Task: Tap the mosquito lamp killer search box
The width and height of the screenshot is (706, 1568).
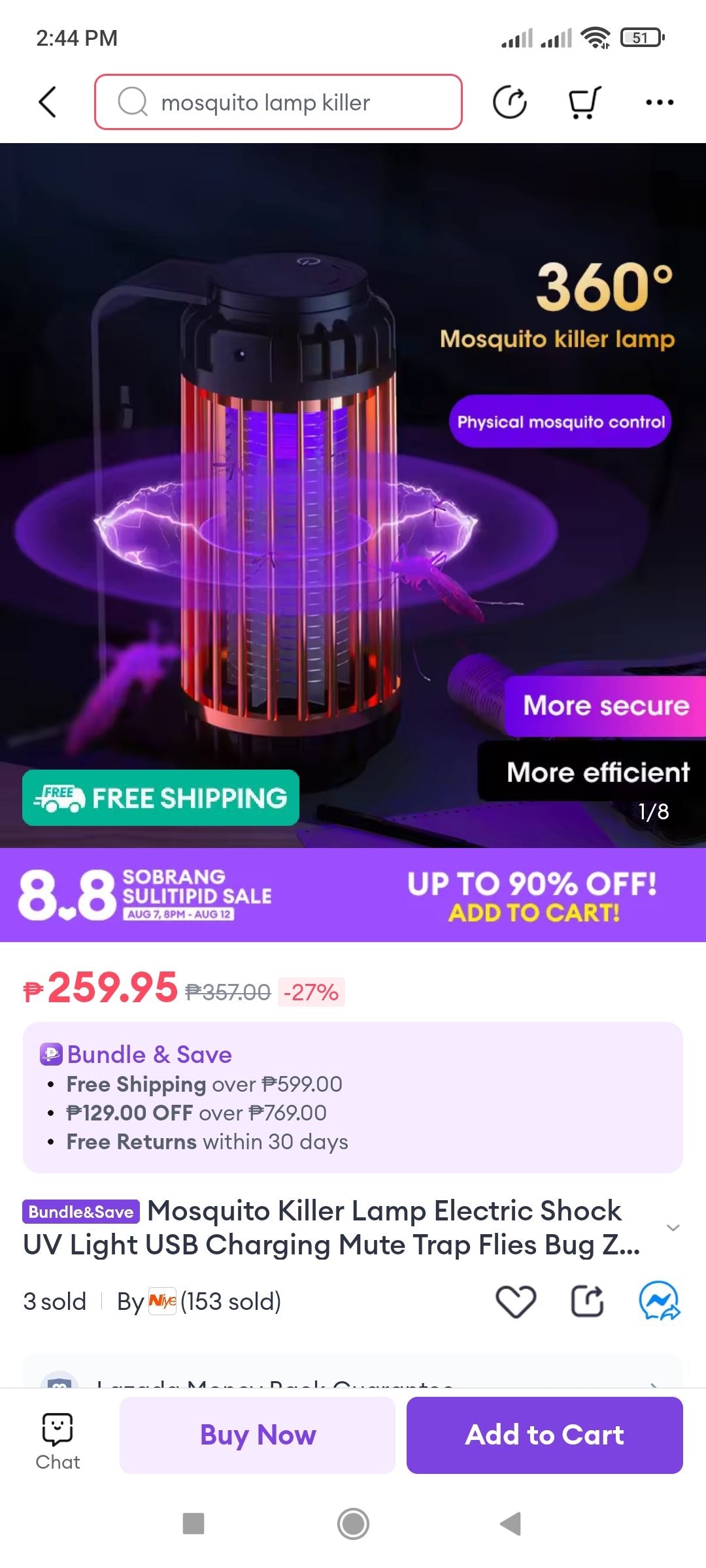Action: pos(278,102)
